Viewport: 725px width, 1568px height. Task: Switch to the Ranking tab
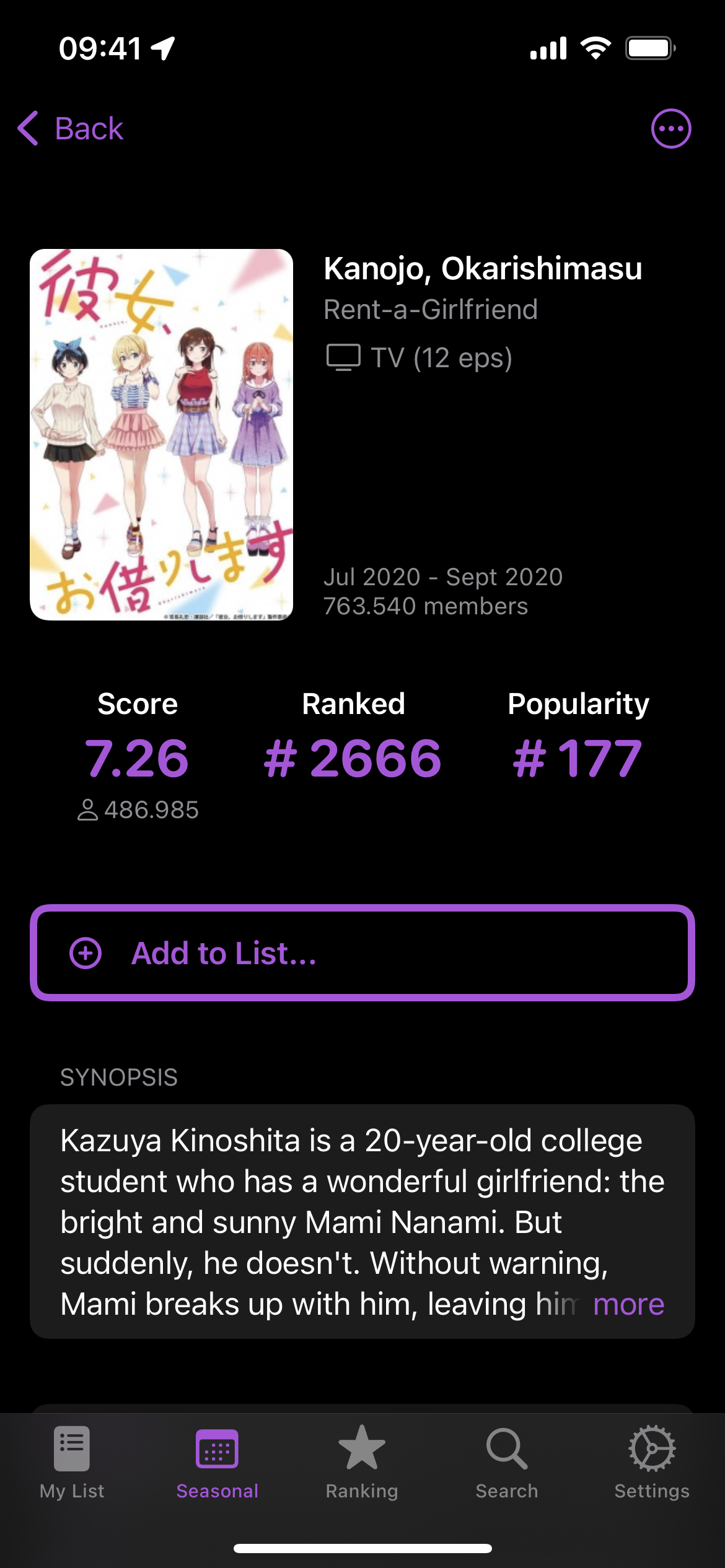362,1463
